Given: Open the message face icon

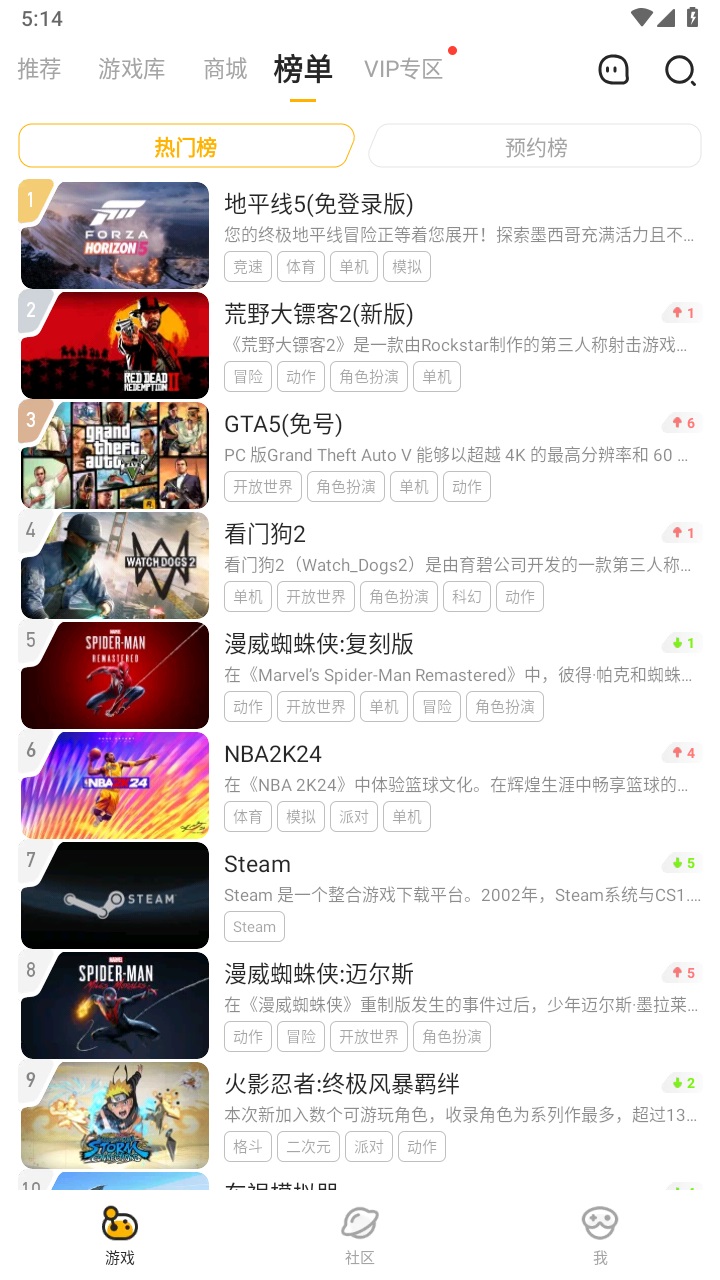Looking at the screenshot, I should click(613, 70).
